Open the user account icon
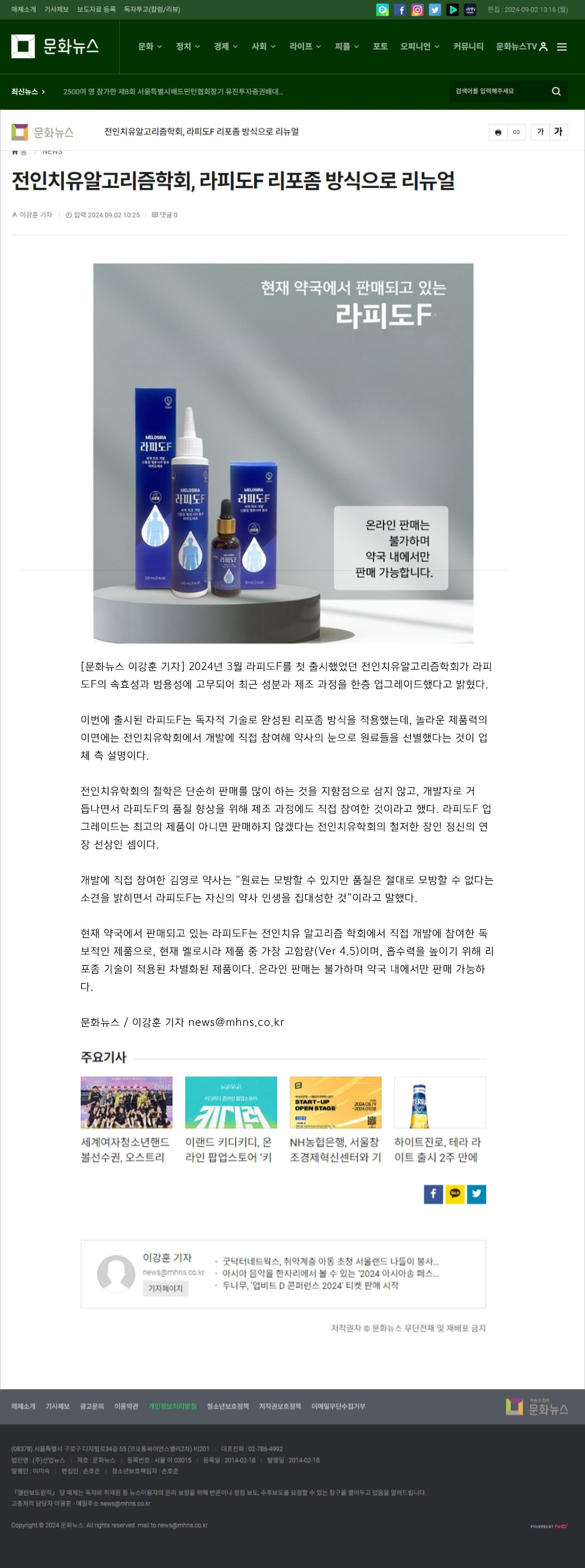The image size is (585, 1568). pos(544,47)
